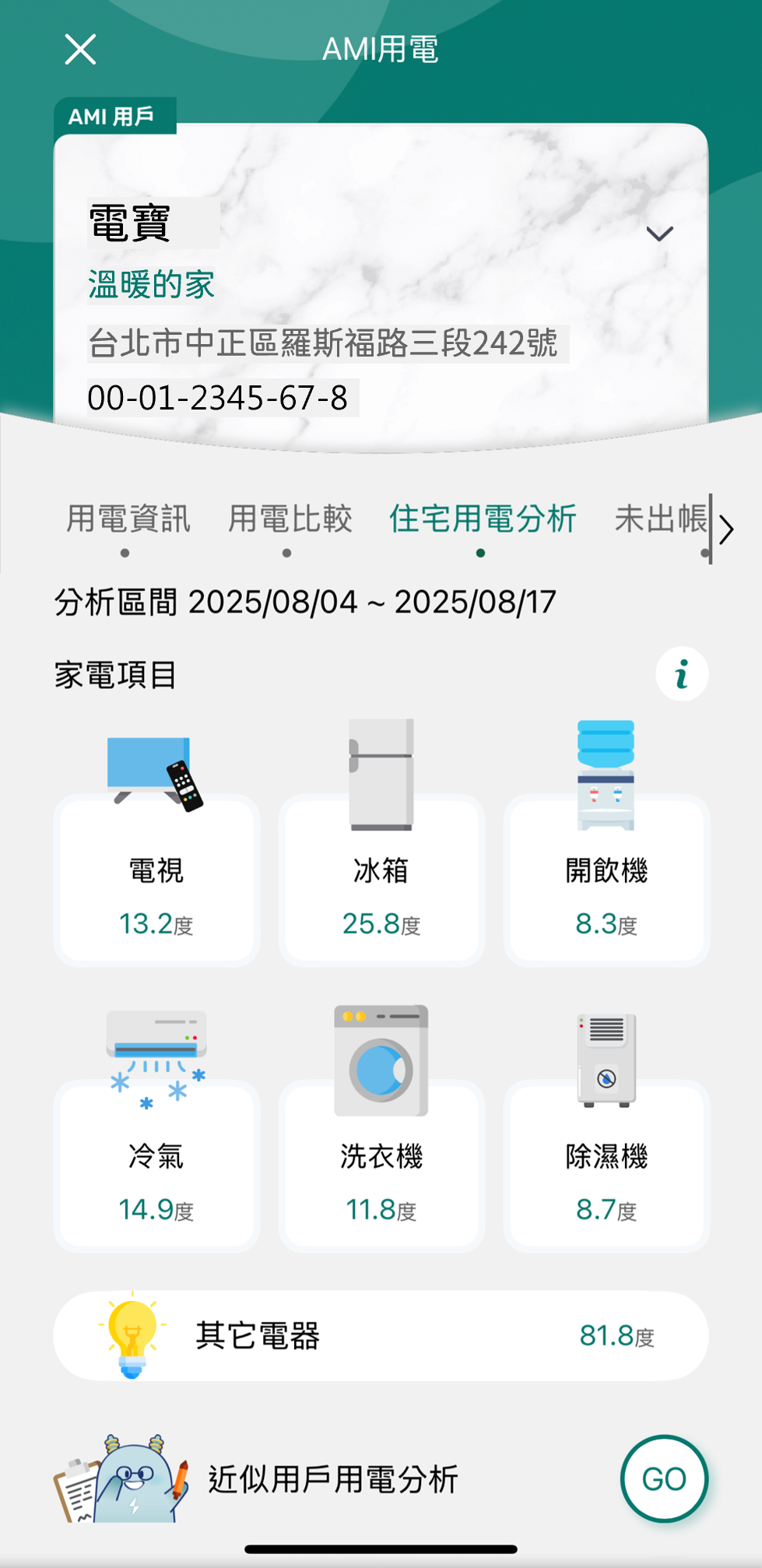
Task: Tap the 冰箱 refrigerator icon
Action: 381,767
